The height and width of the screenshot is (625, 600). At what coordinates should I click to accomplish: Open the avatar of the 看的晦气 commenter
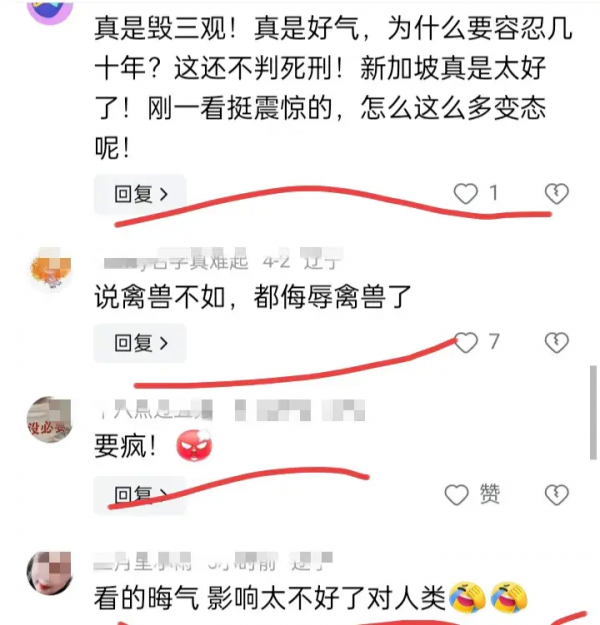click(49, 572)
